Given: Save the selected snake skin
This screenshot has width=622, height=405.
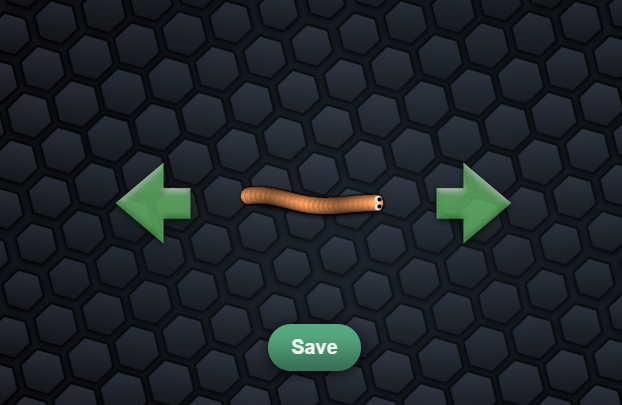Looking at the screenshot, I should click(x=314, y=347).
